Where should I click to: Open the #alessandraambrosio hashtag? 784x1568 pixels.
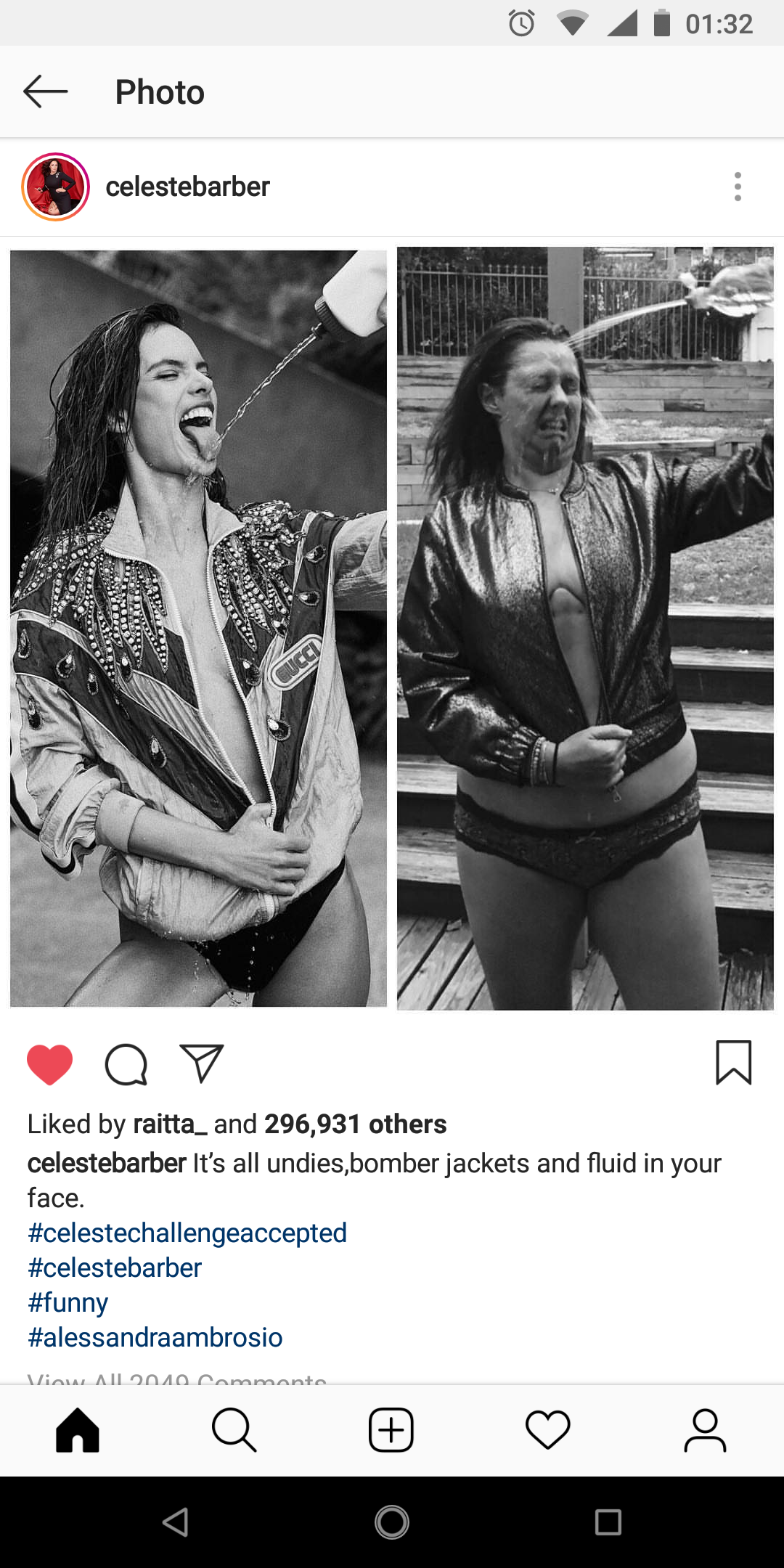tap(155, 1337)
